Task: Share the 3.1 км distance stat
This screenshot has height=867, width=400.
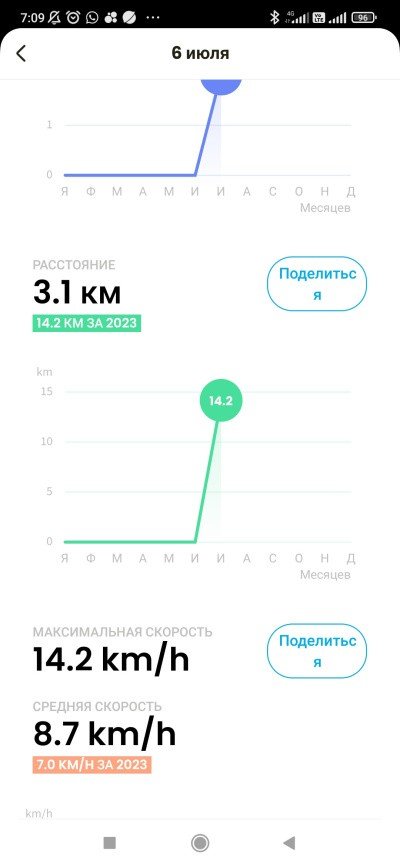Action: [x=317, y=284]
